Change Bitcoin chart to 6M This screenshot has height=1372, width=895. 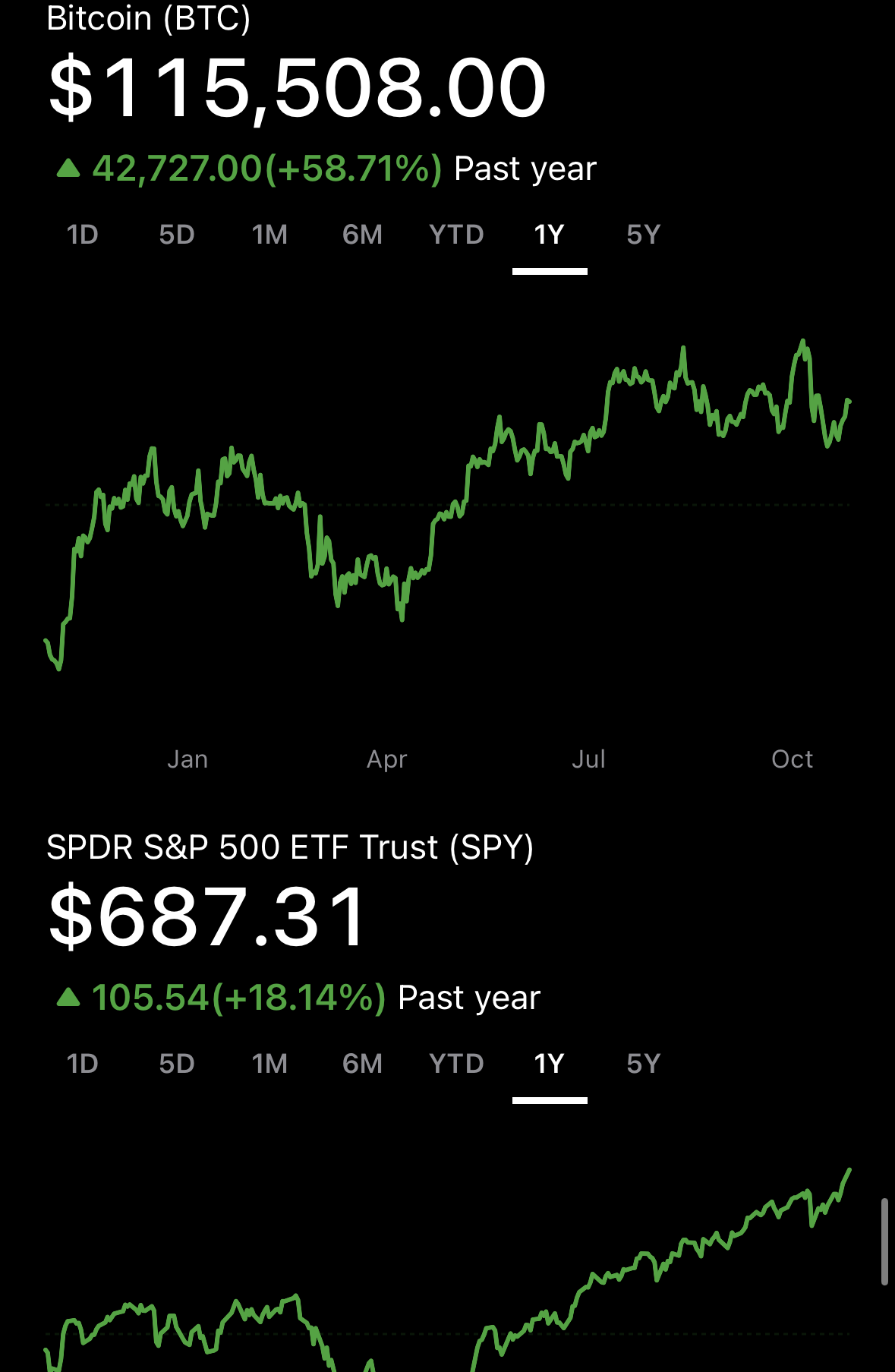point(362,235)
